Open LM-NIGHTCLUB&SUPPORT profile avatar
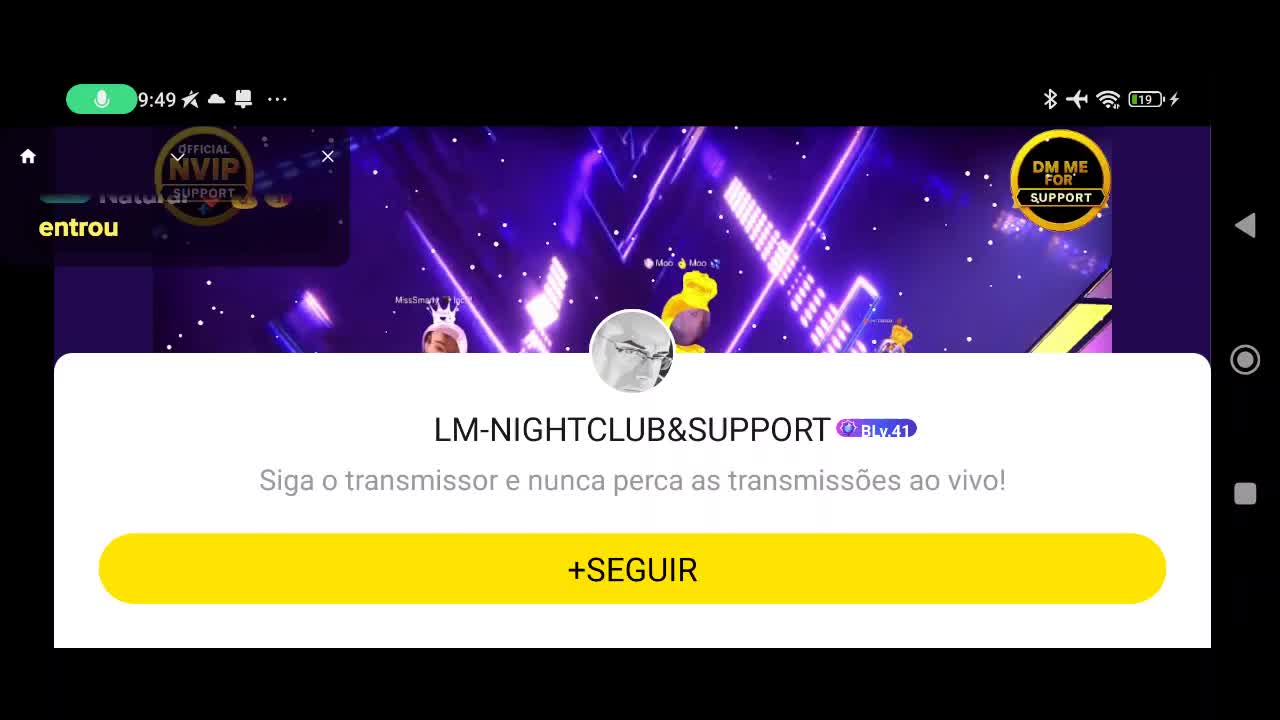 (x=632, y=351)
